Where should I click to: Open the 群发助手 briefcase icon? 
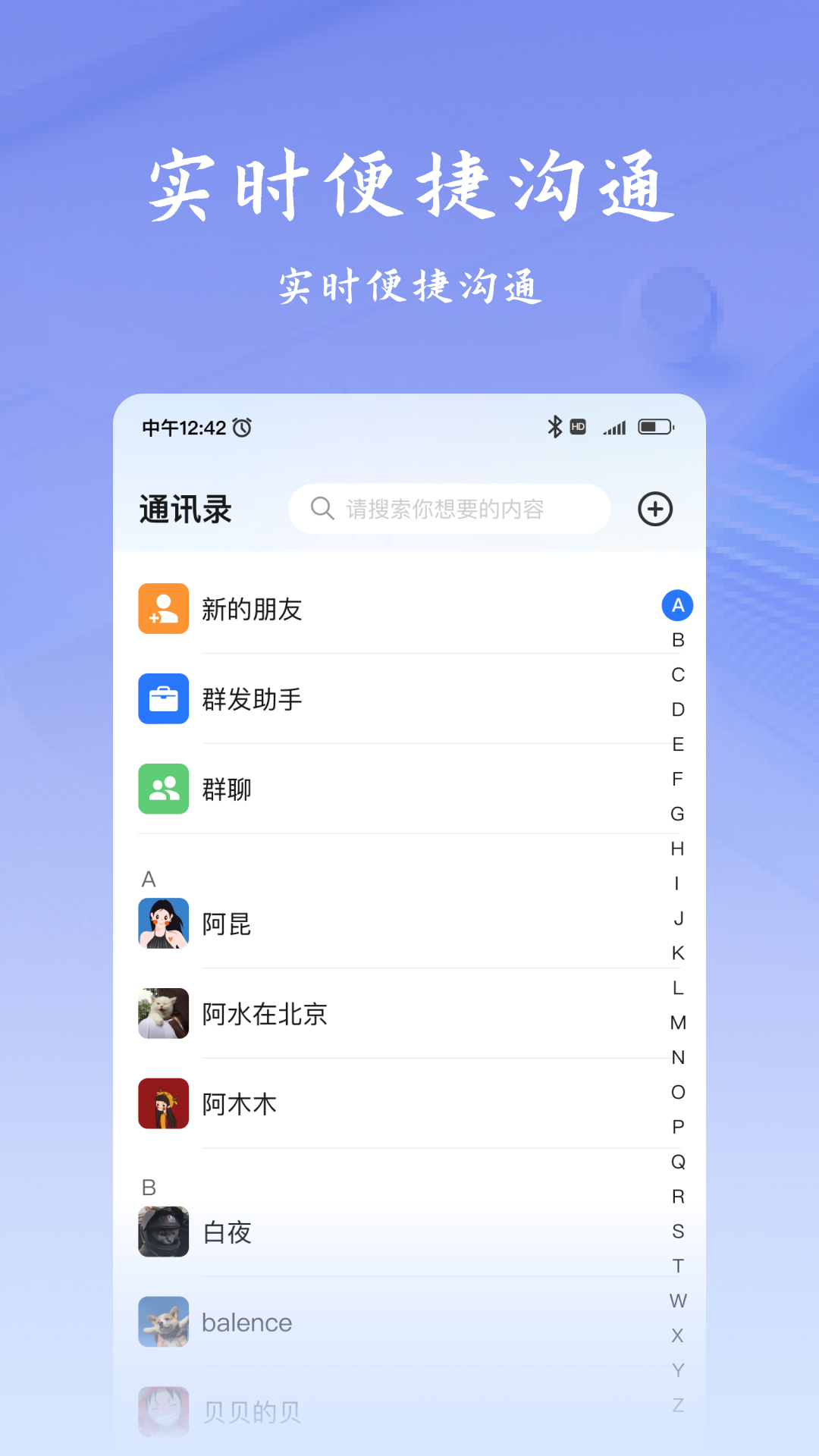[163, 698]
